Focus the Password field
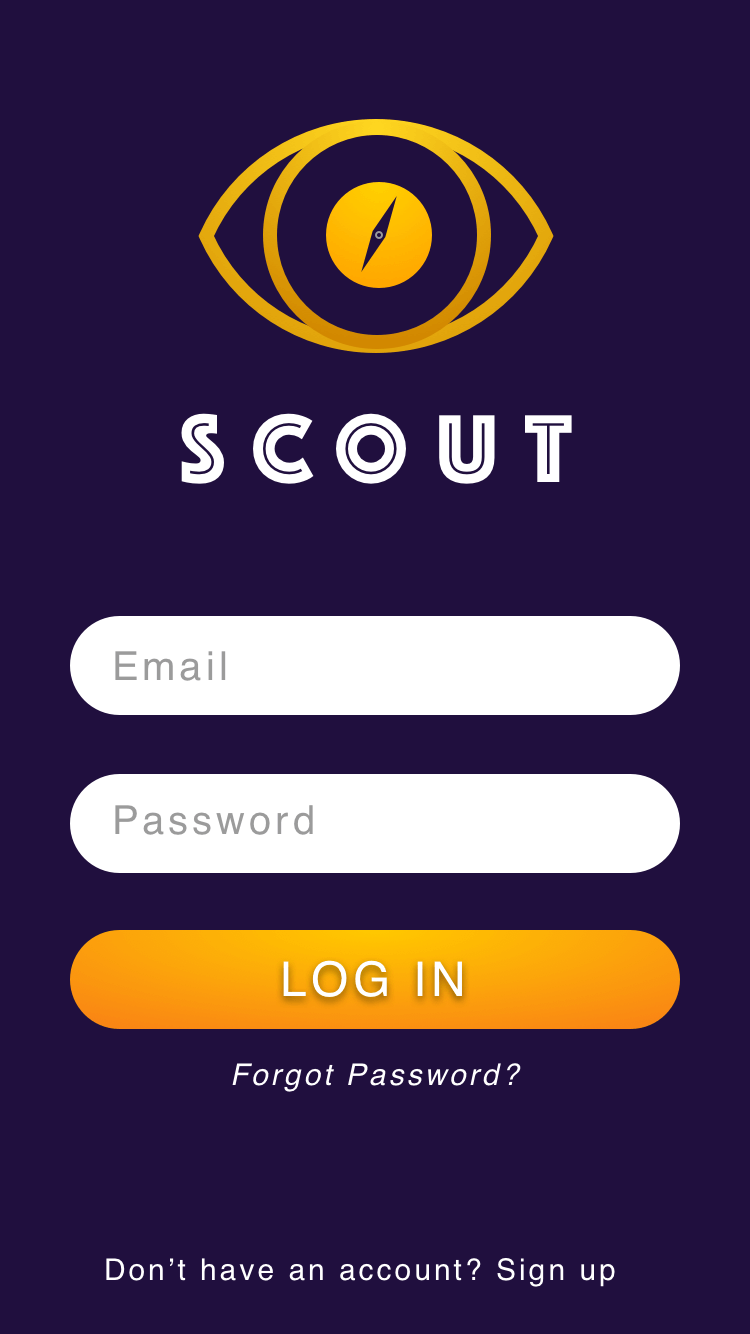 [x=375, y=823]
